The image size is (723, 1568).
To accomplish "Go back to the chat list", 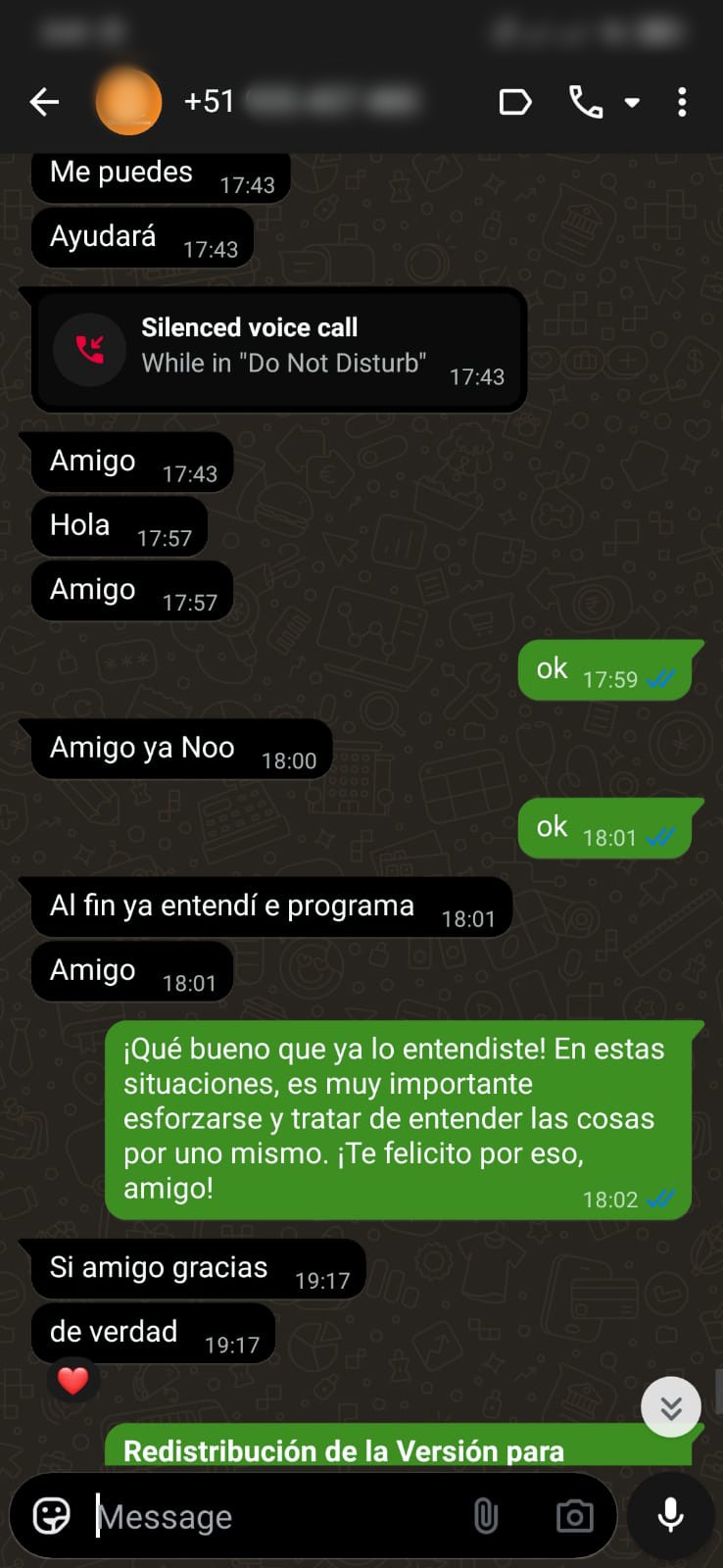I will coord(44,102).
